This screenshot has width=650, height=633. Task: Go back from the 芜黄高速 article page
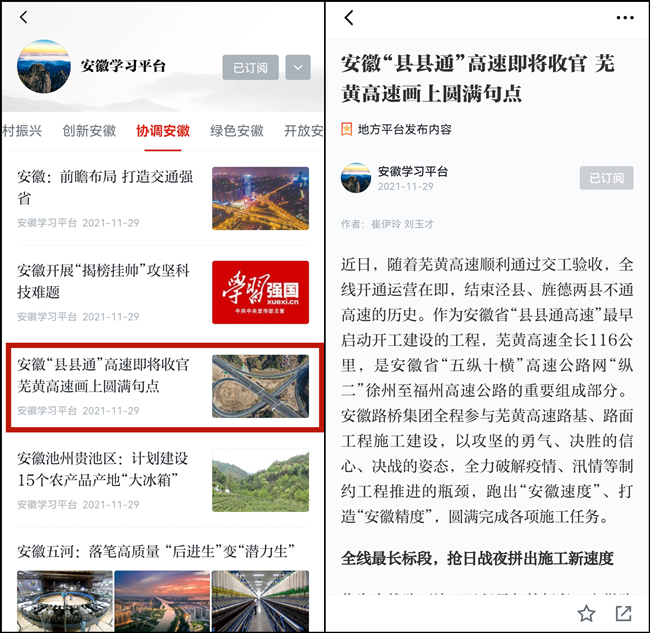(x=349, y=18)
